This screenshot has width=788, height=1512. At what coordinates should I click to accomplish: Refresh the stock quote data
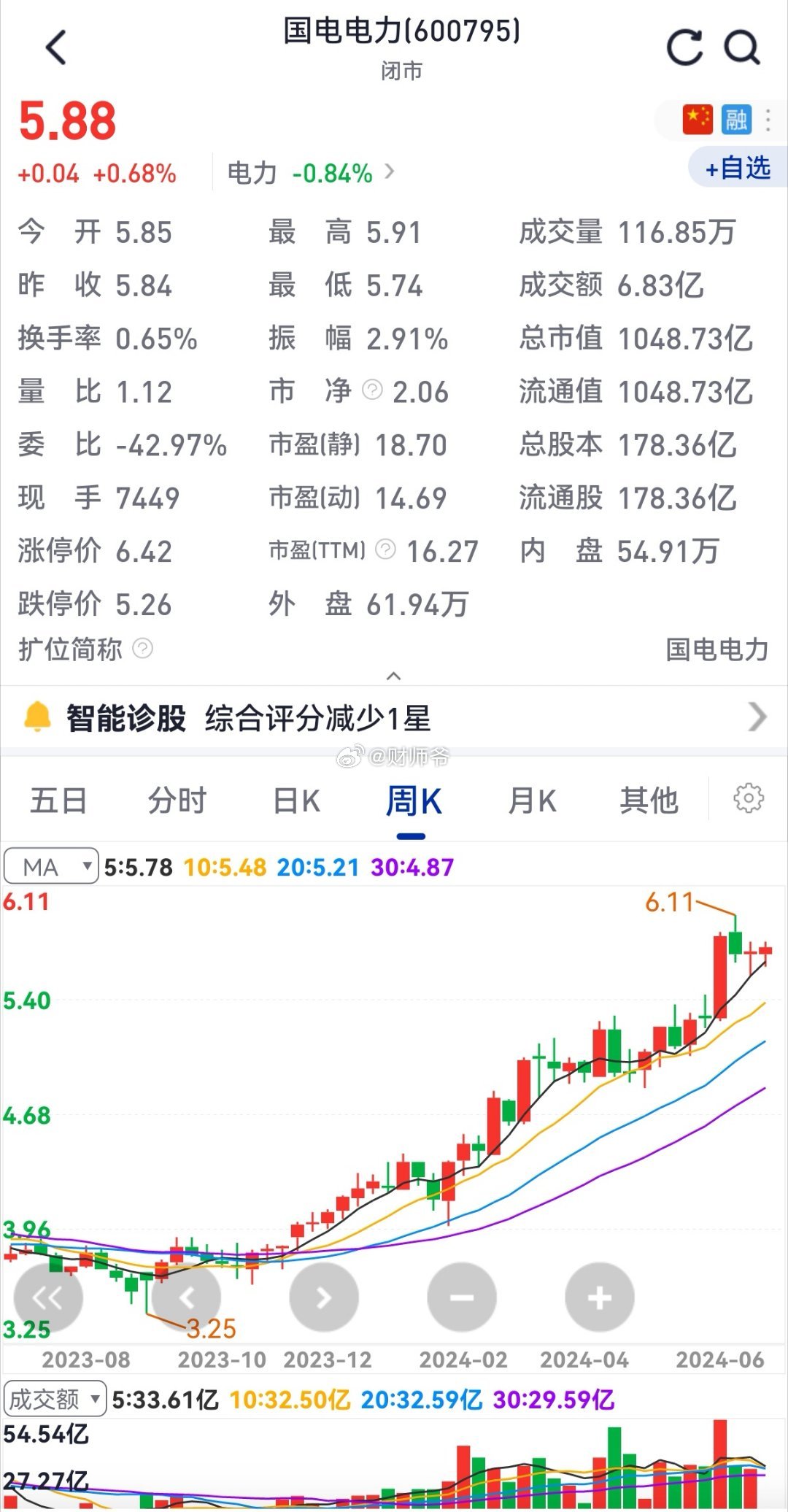684,48
